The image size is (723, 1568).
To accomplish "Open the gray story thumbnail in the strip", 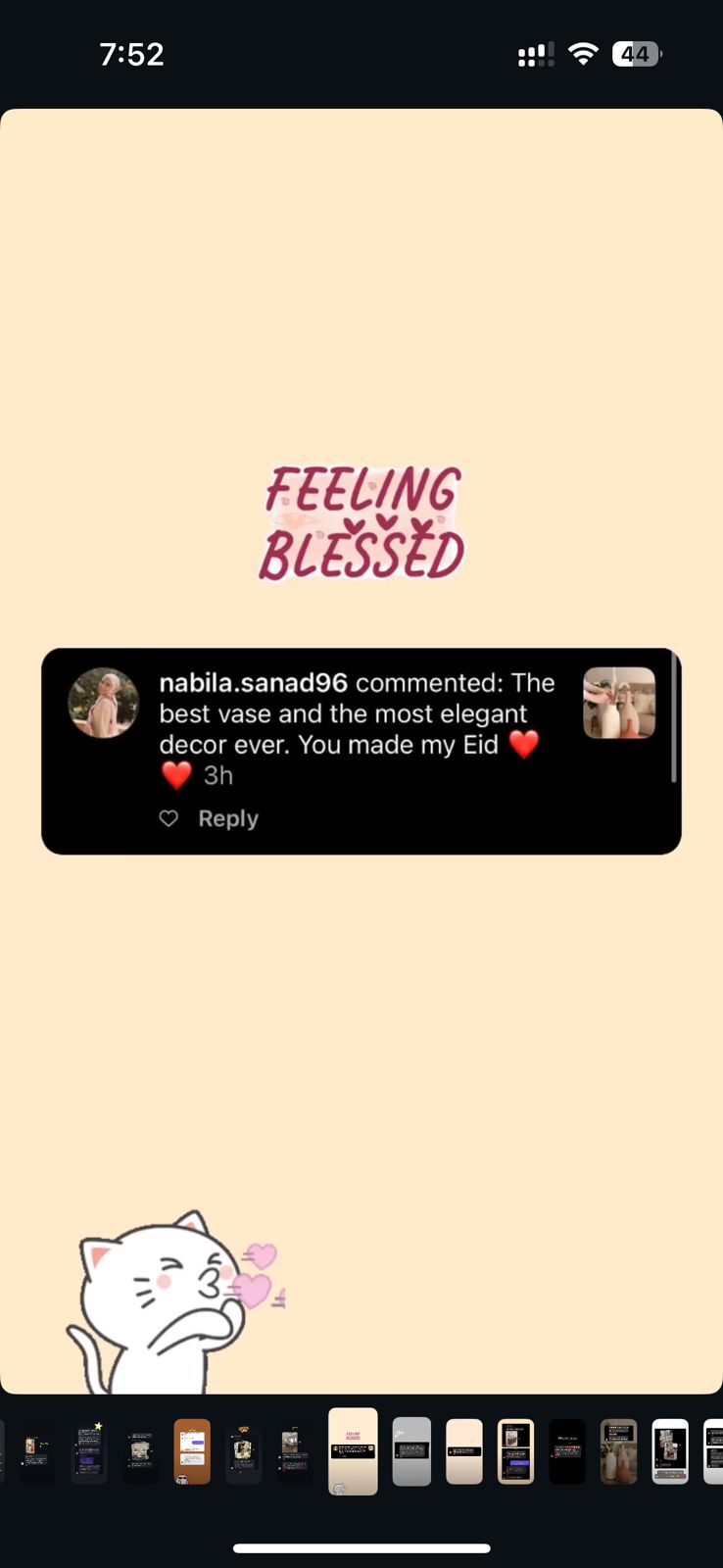I will 411,1451.
